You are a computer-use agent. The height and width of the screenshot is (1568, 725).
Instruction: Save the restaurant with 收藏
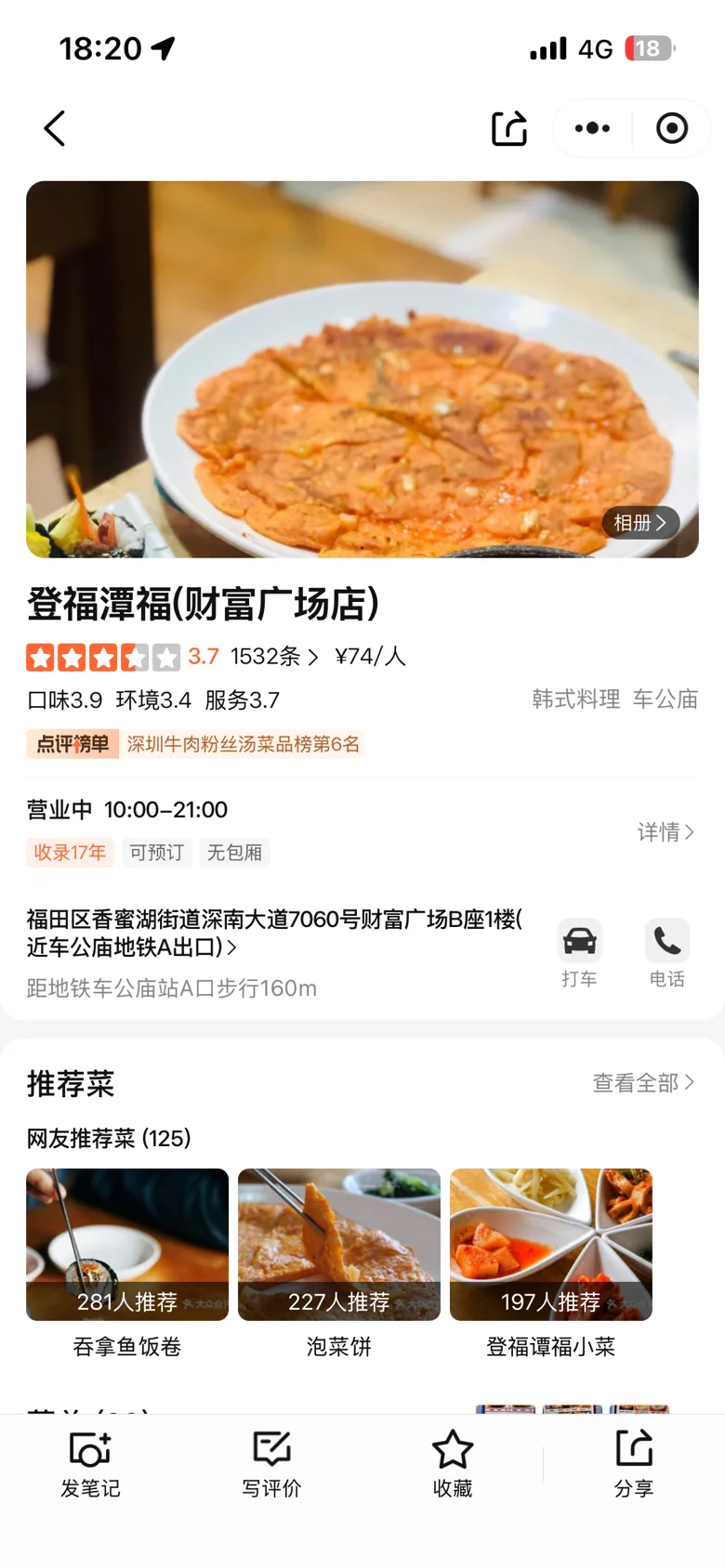pos(453,1464)
